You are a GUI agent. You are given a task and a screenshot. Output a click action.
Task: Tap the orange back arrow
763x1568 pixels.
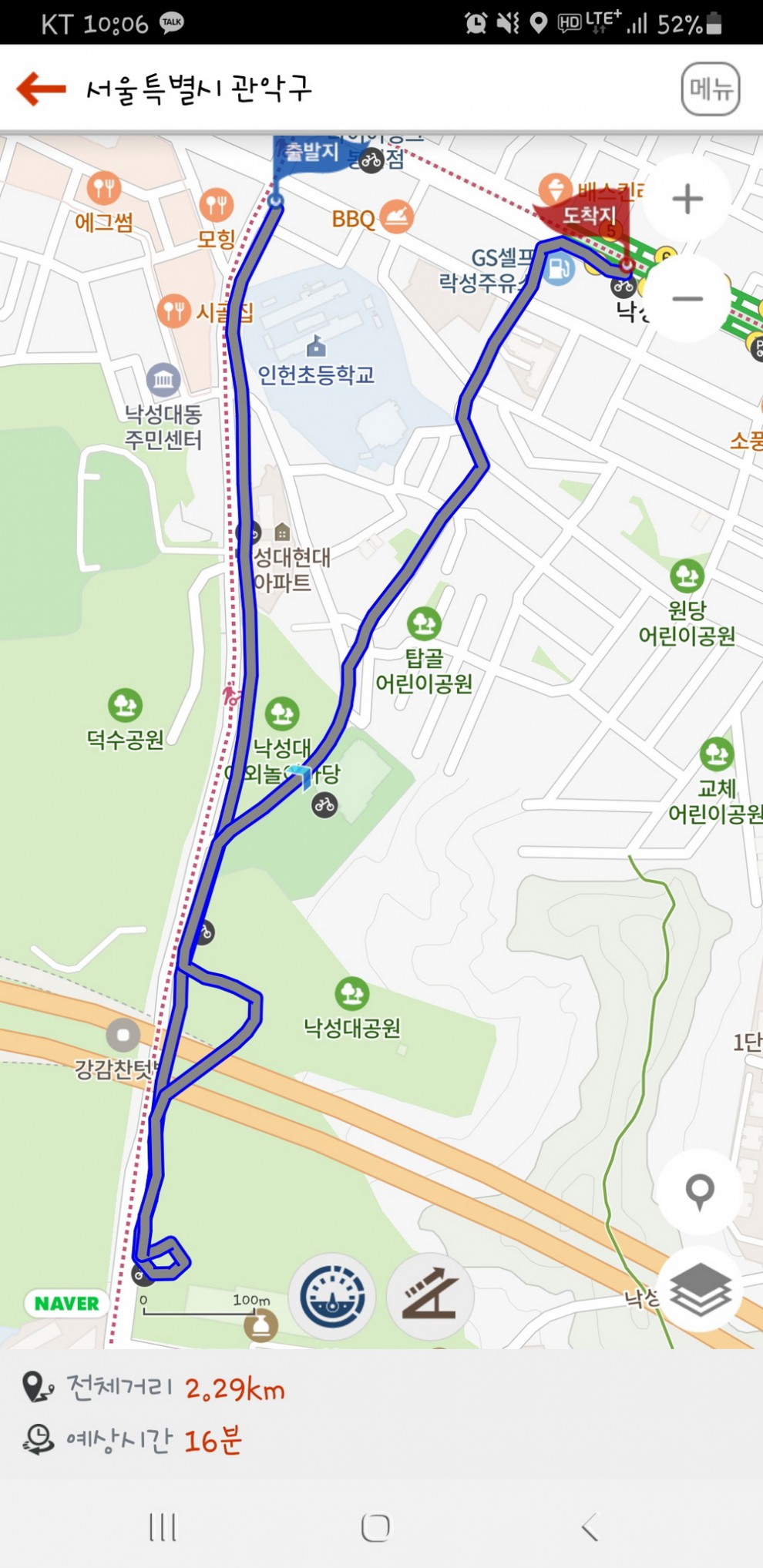(42, 89)
